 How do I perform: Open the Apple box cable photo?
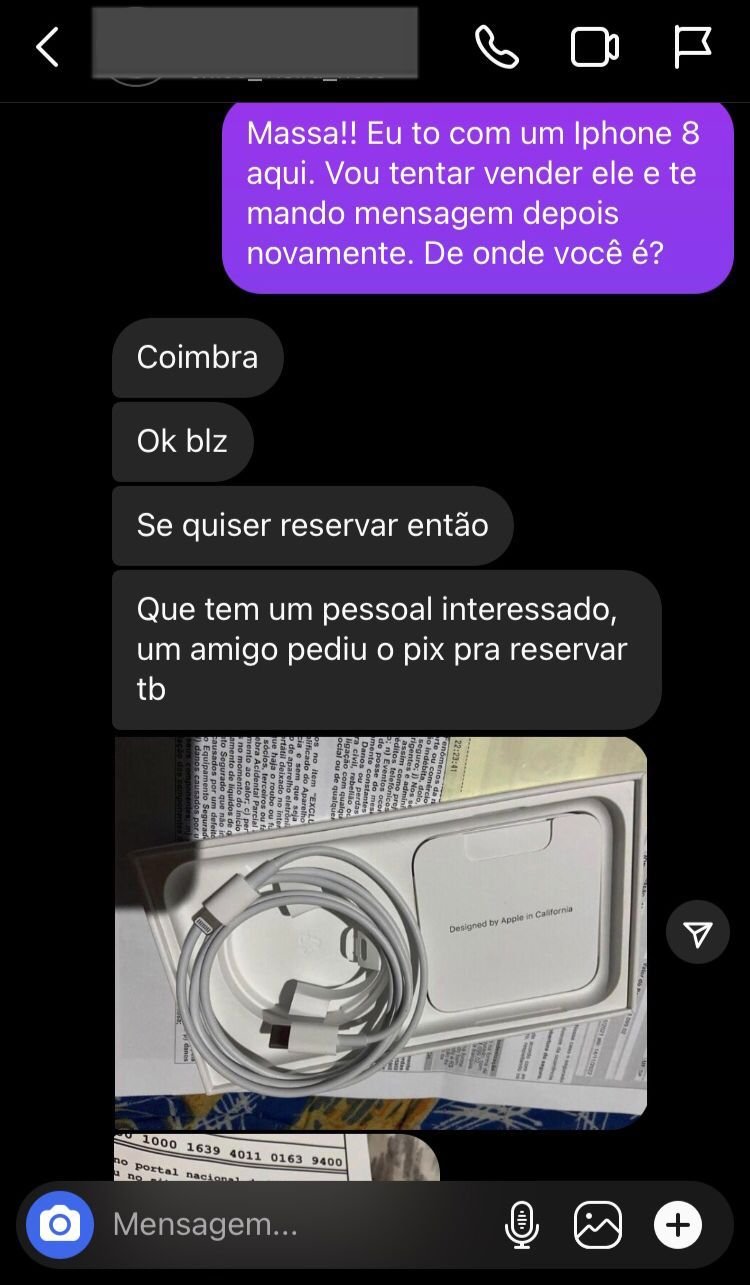pyautogui.click(x=380, y=932)
